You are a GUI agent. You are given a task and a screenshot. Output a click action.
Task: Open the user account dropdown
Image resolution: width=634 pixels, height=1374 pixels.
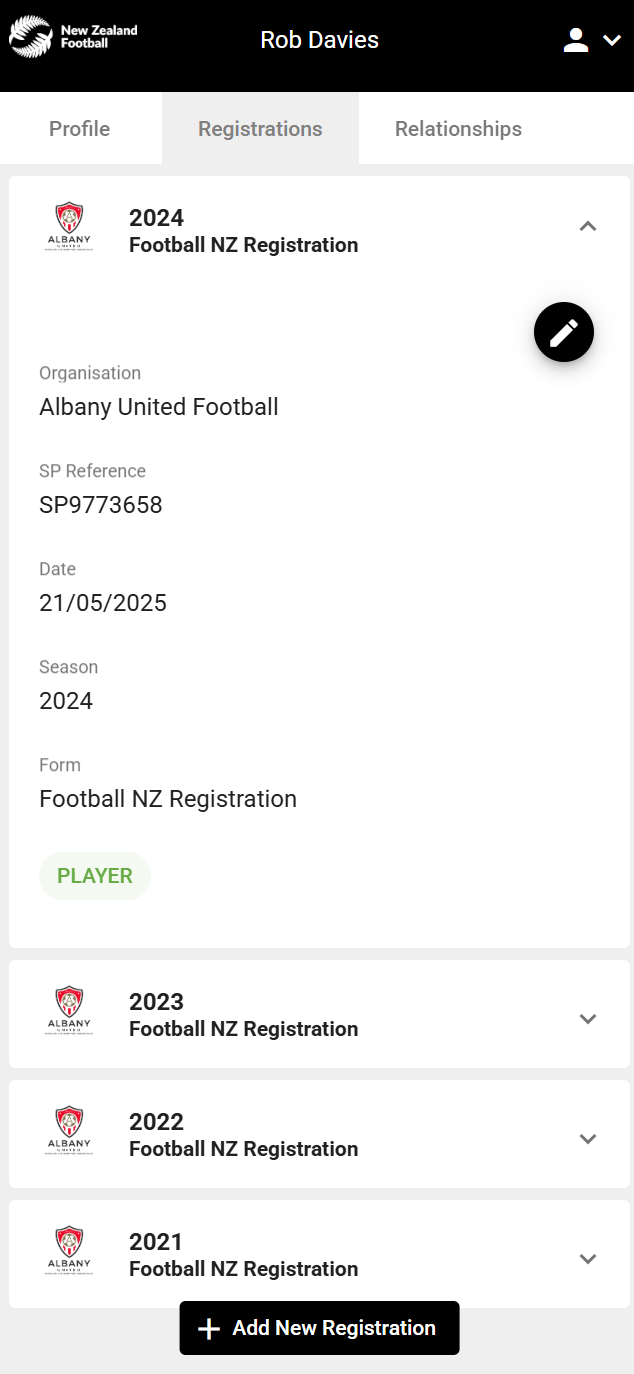[592, 40]
